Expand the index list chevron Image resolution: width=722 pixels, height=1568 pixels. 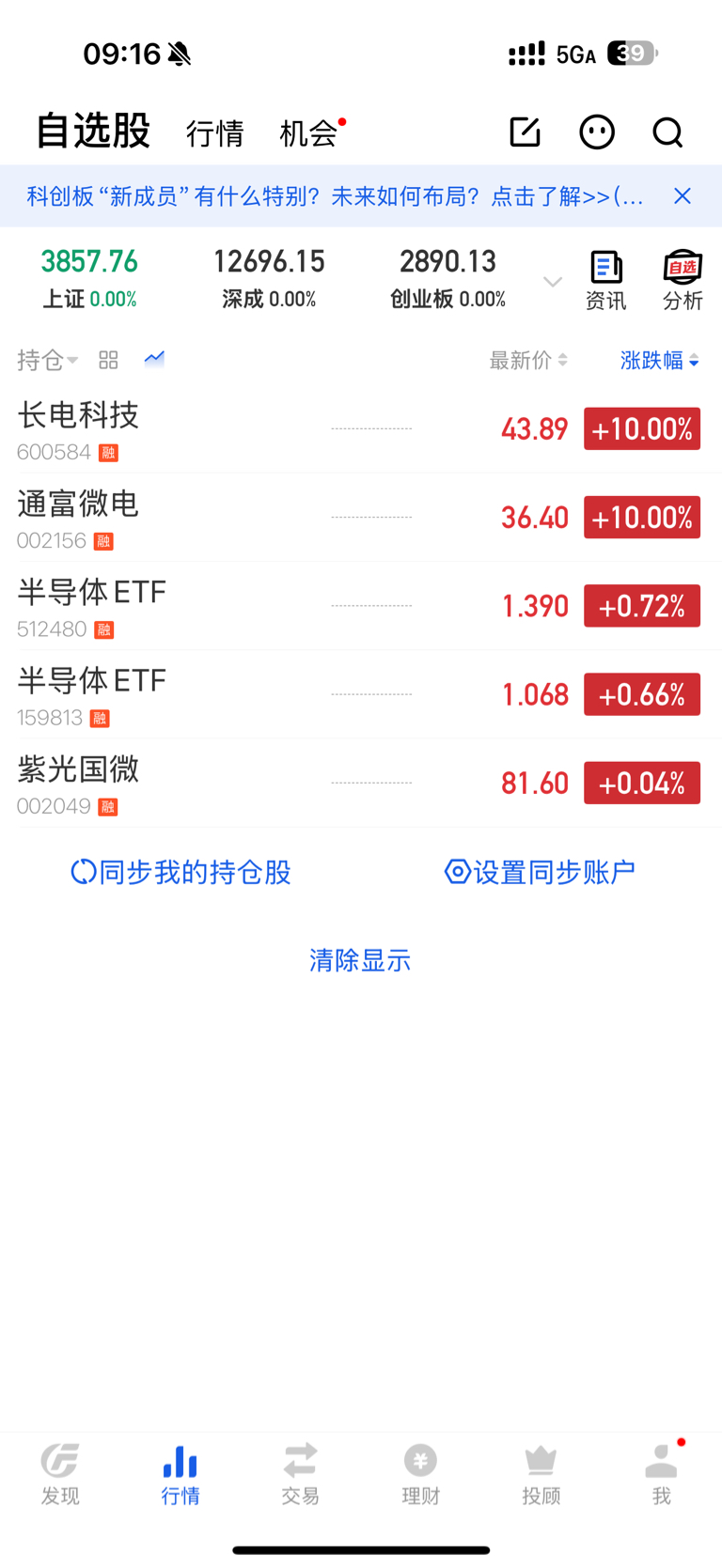[553, 282]
